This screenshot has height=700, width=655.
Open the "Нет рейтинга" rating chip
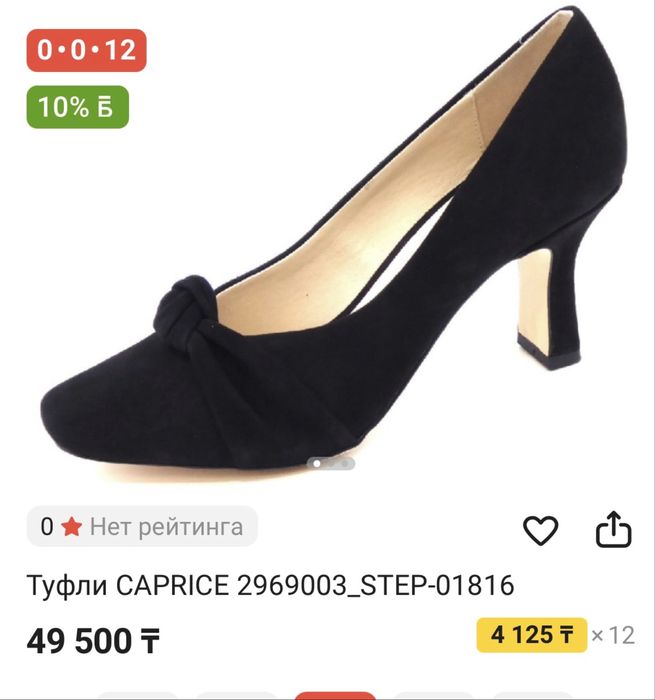click(x=142, y=526)
